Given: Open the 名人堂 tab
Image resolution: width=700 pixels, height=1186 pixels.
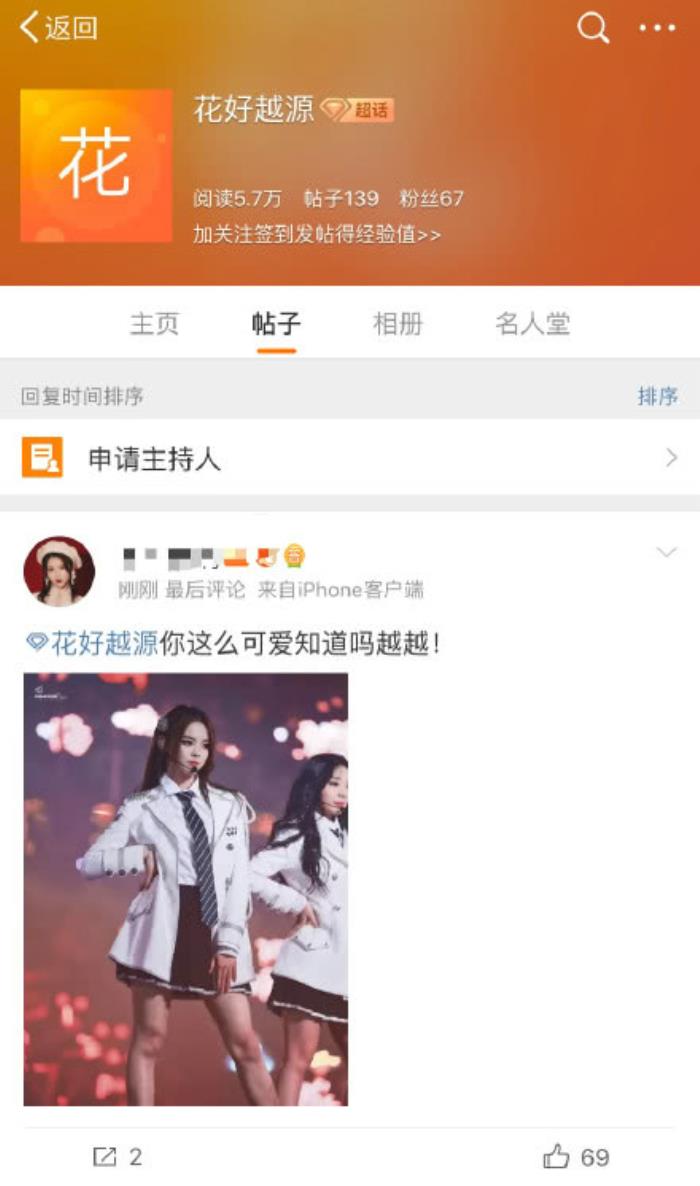Looking at the screenshot, I should click(532, 324).
